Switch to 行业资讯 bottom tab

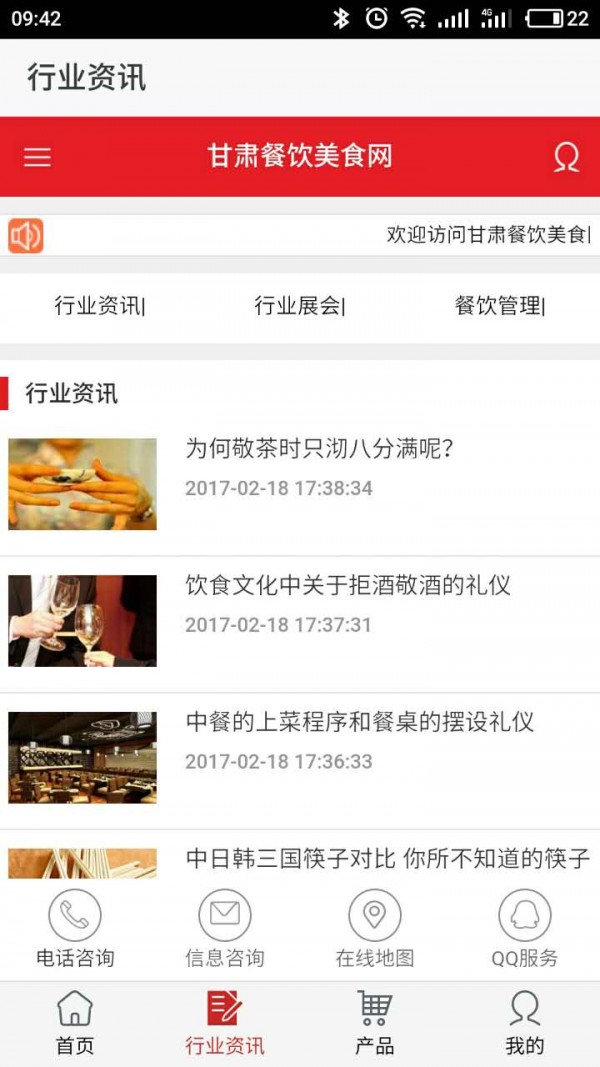click(225, 1024)
